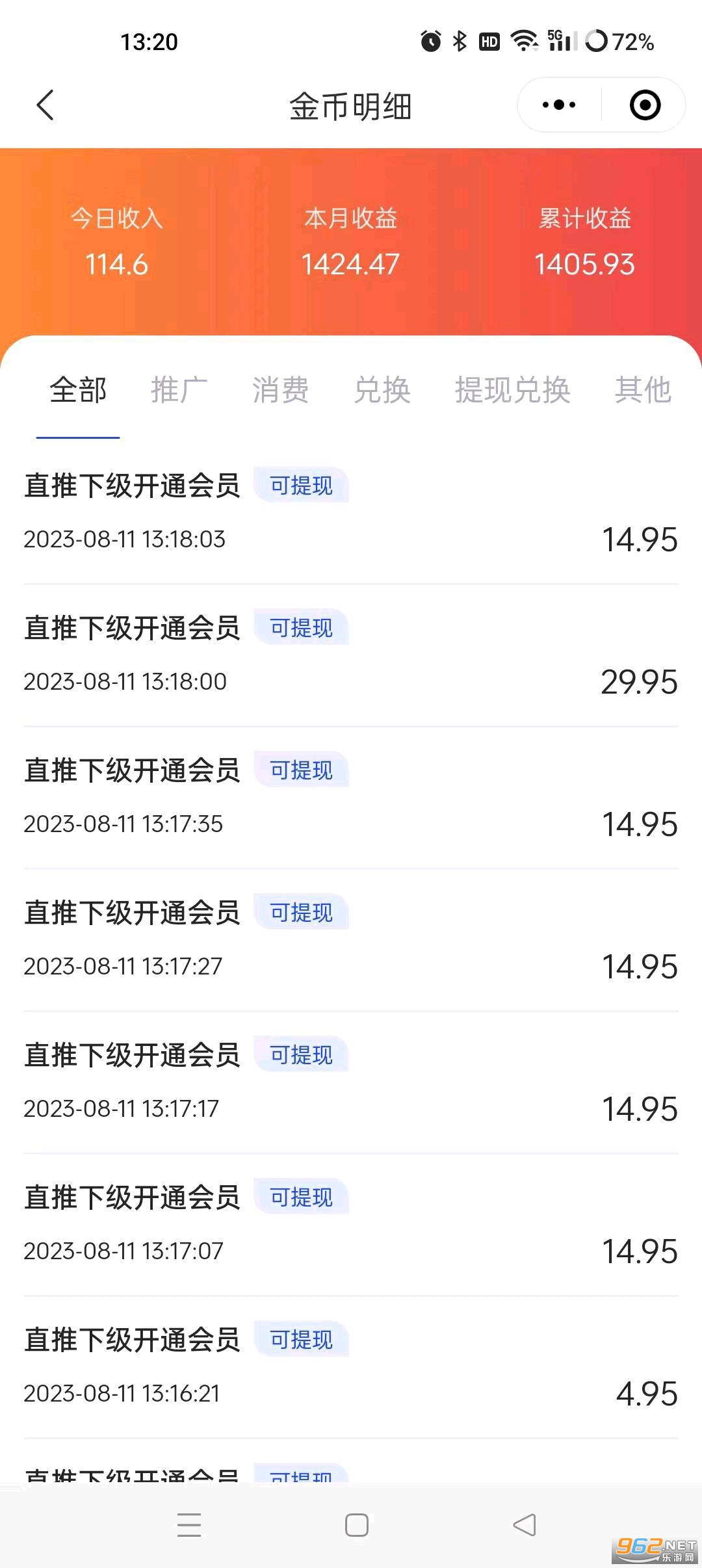View the 其他 tab
This screenshot has width=702, height=1568.
(643, 391)
